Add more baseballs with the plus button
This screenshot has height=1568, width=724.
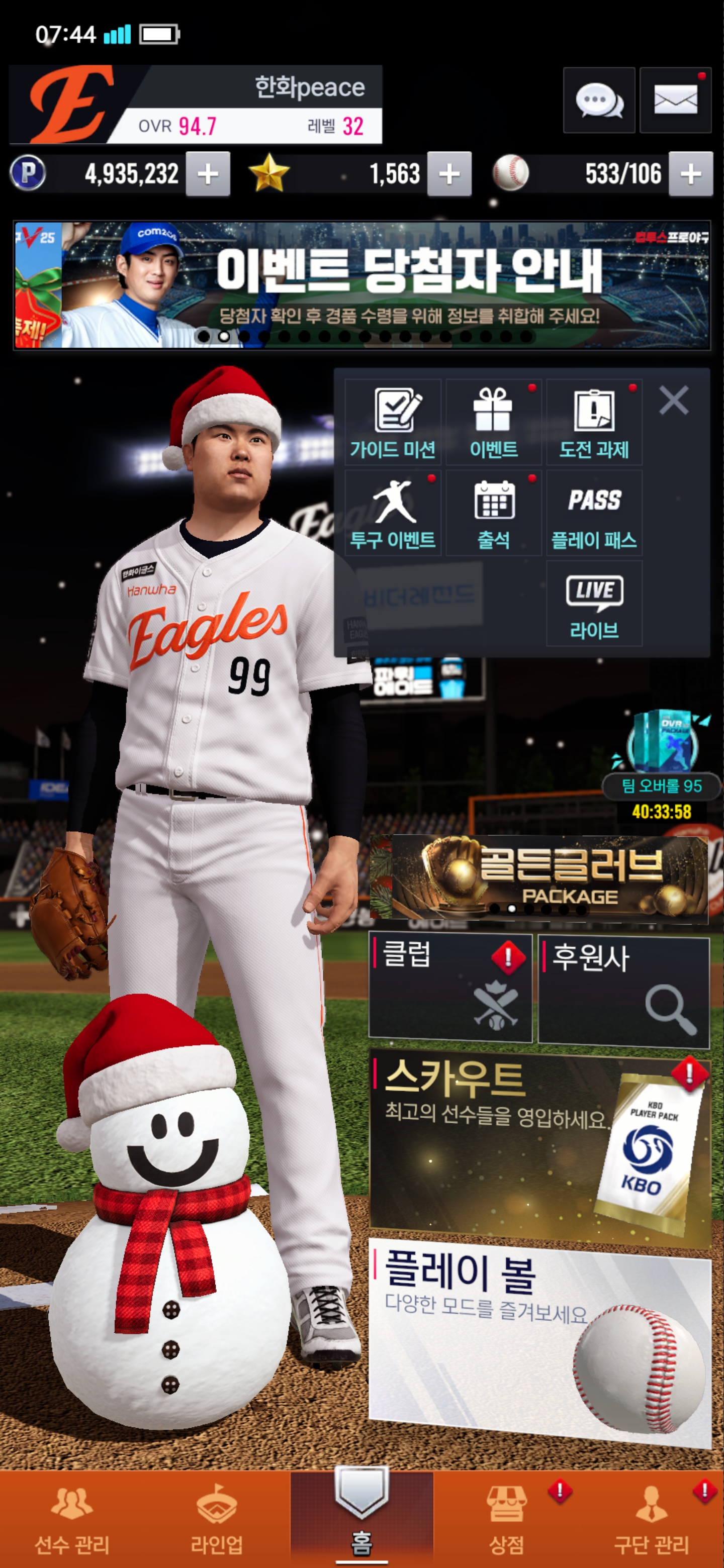(690, 175)
